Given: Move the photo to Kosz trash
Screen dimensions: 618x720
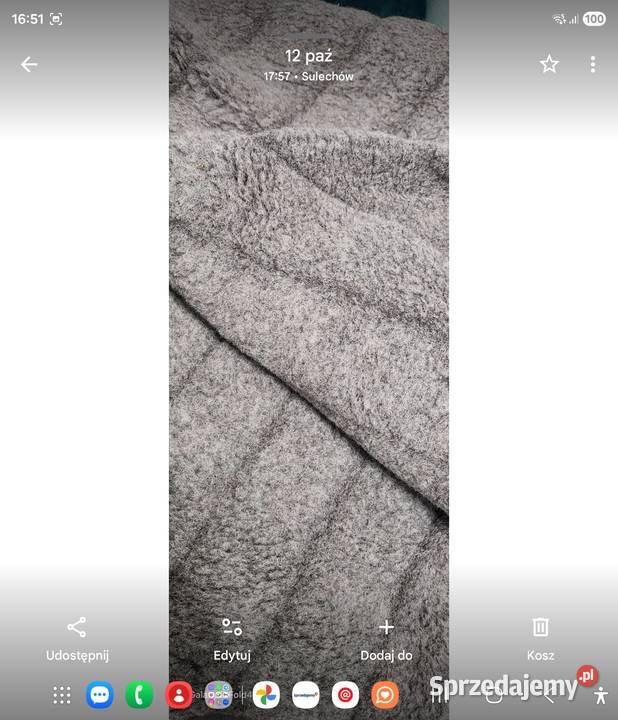Looking at the screenshot, I should tap(540, 639).
